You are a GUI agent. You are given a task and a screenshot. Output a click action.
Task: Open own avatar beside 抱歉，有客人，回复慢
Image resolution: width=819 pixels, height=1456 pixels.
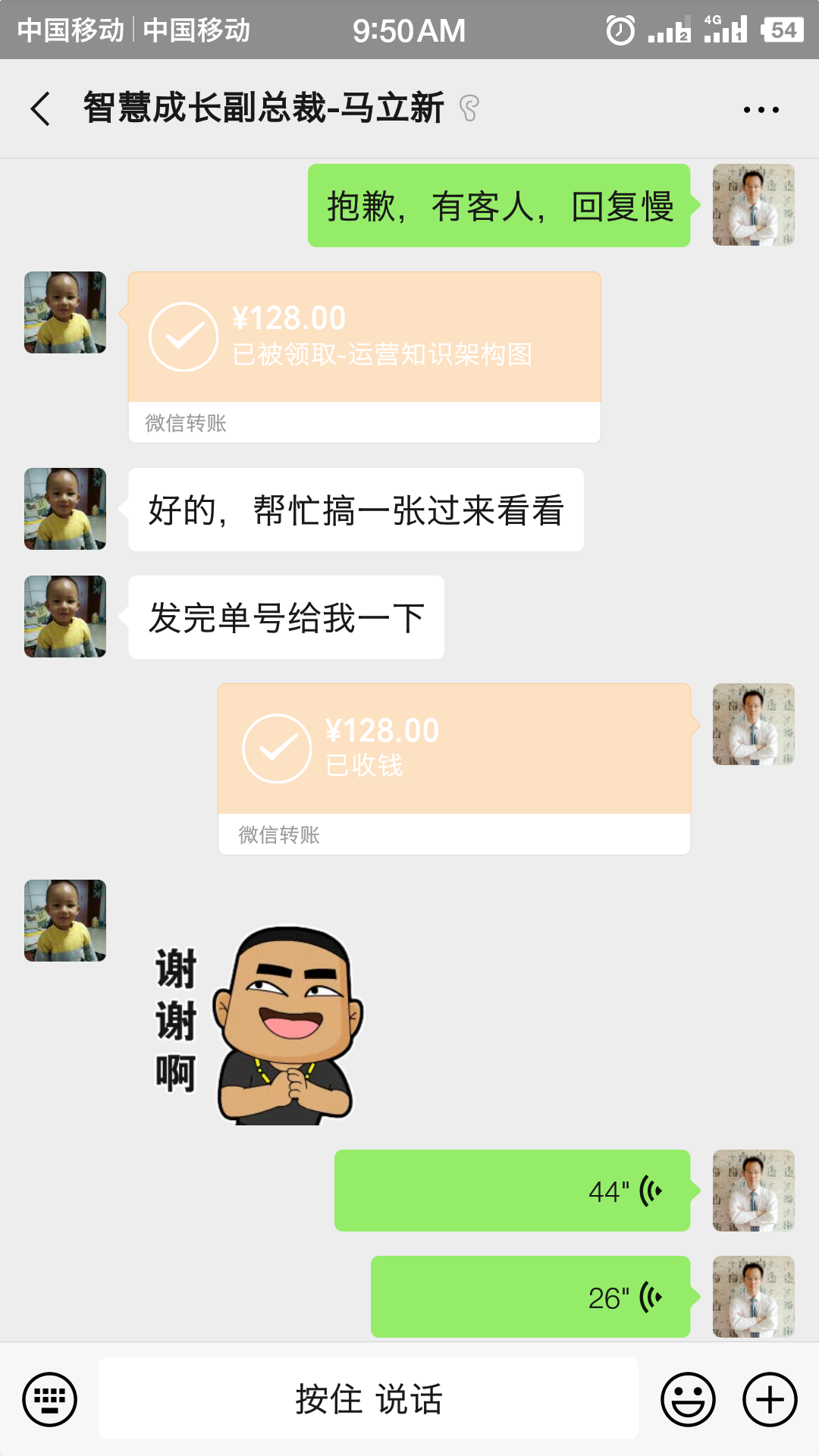coord(753,205)
